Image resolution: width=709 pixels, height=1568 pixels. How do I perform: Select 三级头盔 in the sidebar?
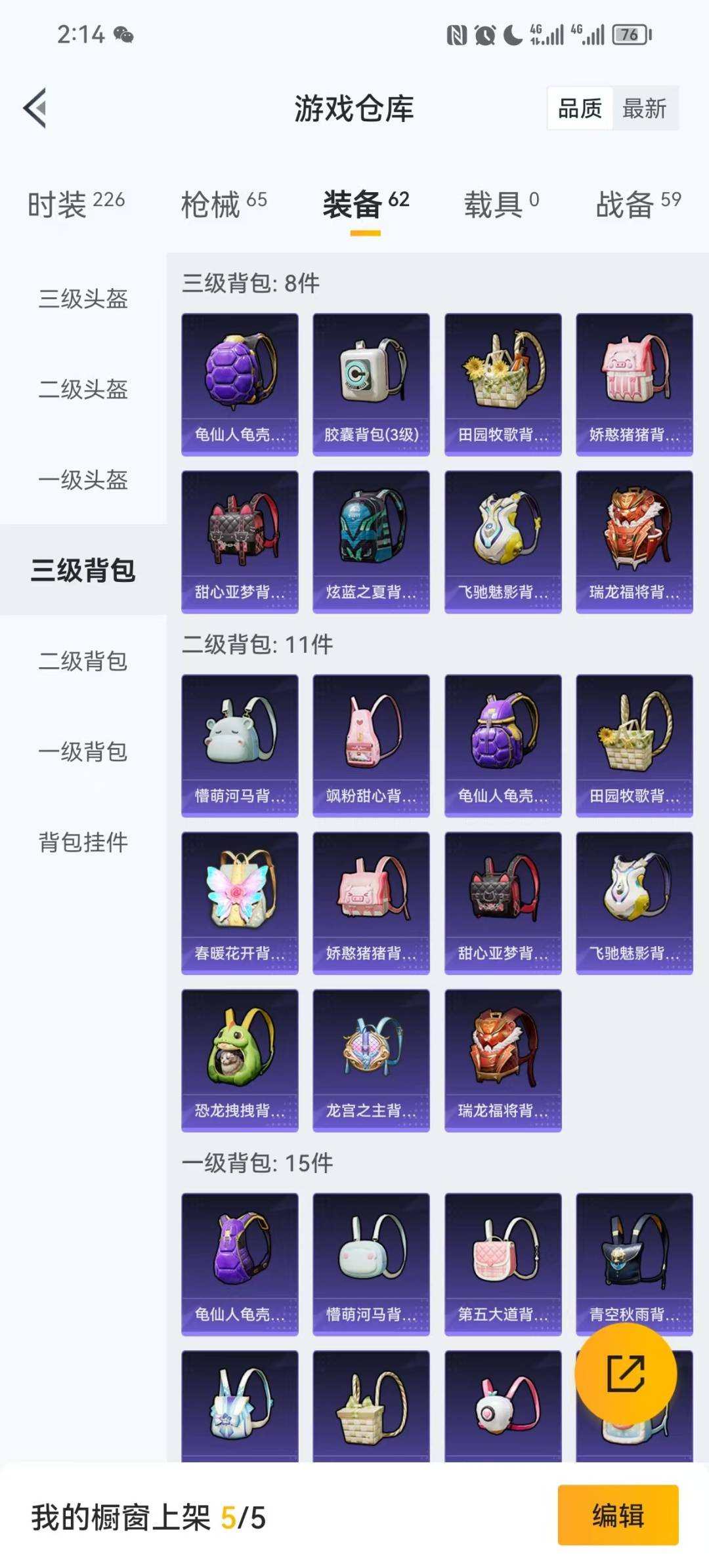coord(83,299)
